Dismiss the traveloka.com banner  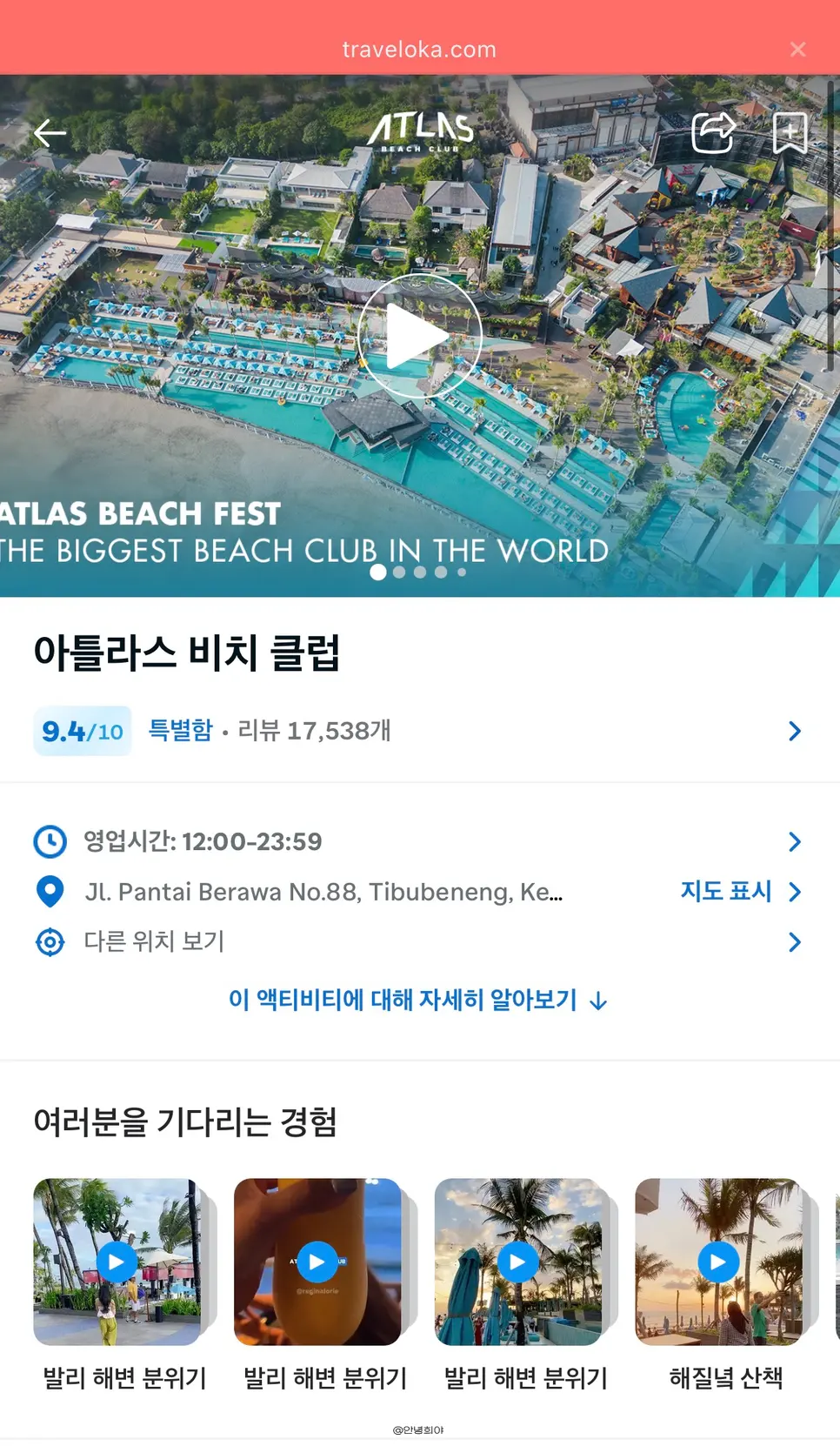[x=797, y=50]
